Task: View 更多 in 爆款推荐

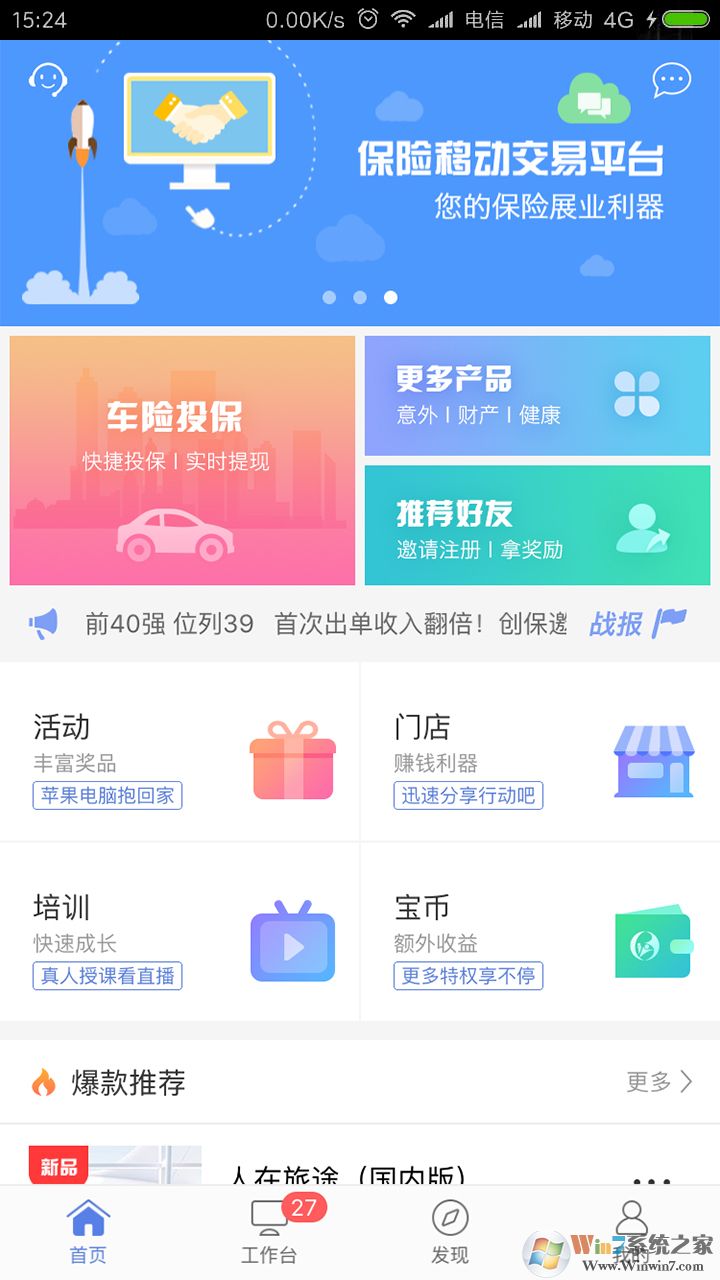Action: 659,1081
